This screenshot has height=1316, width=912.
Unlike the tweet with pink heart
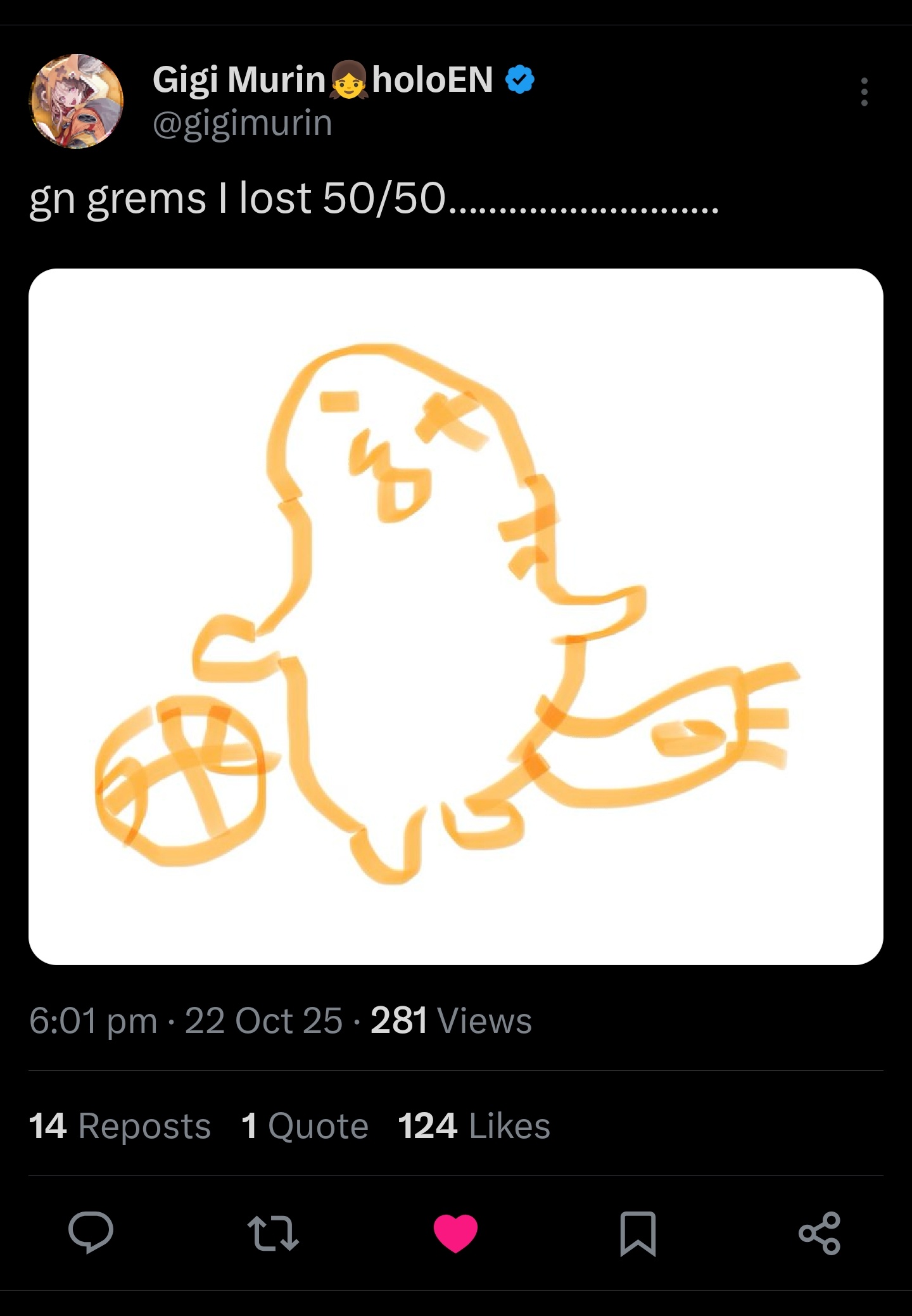click(x=455, y=1232)
